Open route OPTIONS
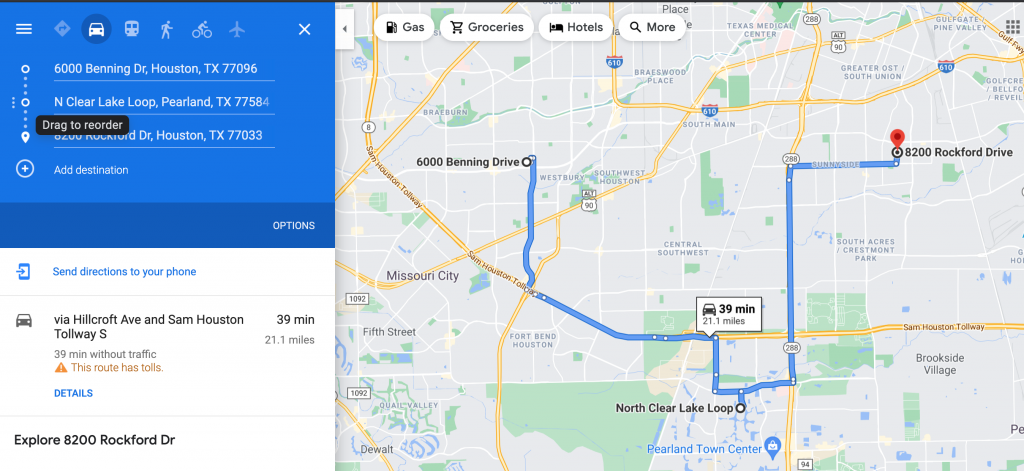Viewport: 1024px width, 471px height. pyautogui.click(x=293, y=226)
